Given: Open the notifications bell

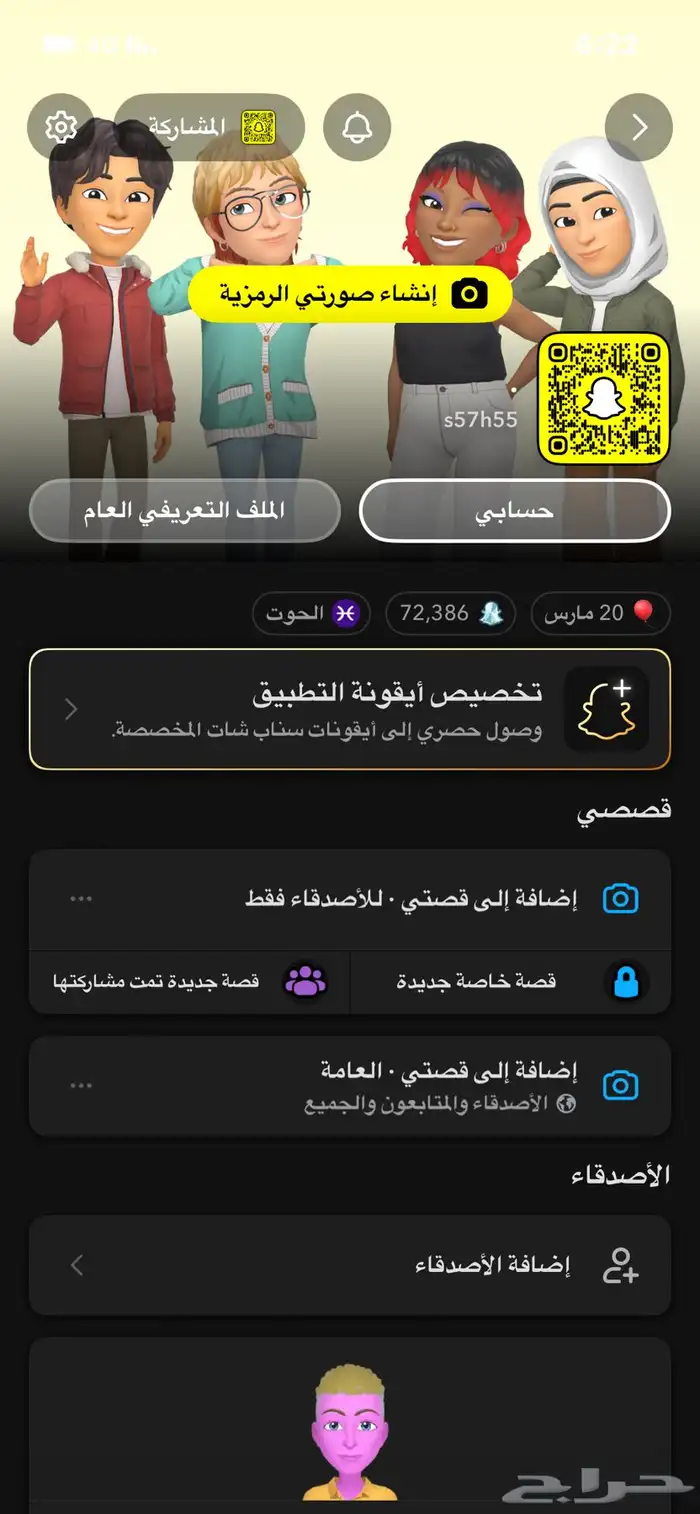Looking at the screenshot, I should point(357,127).
